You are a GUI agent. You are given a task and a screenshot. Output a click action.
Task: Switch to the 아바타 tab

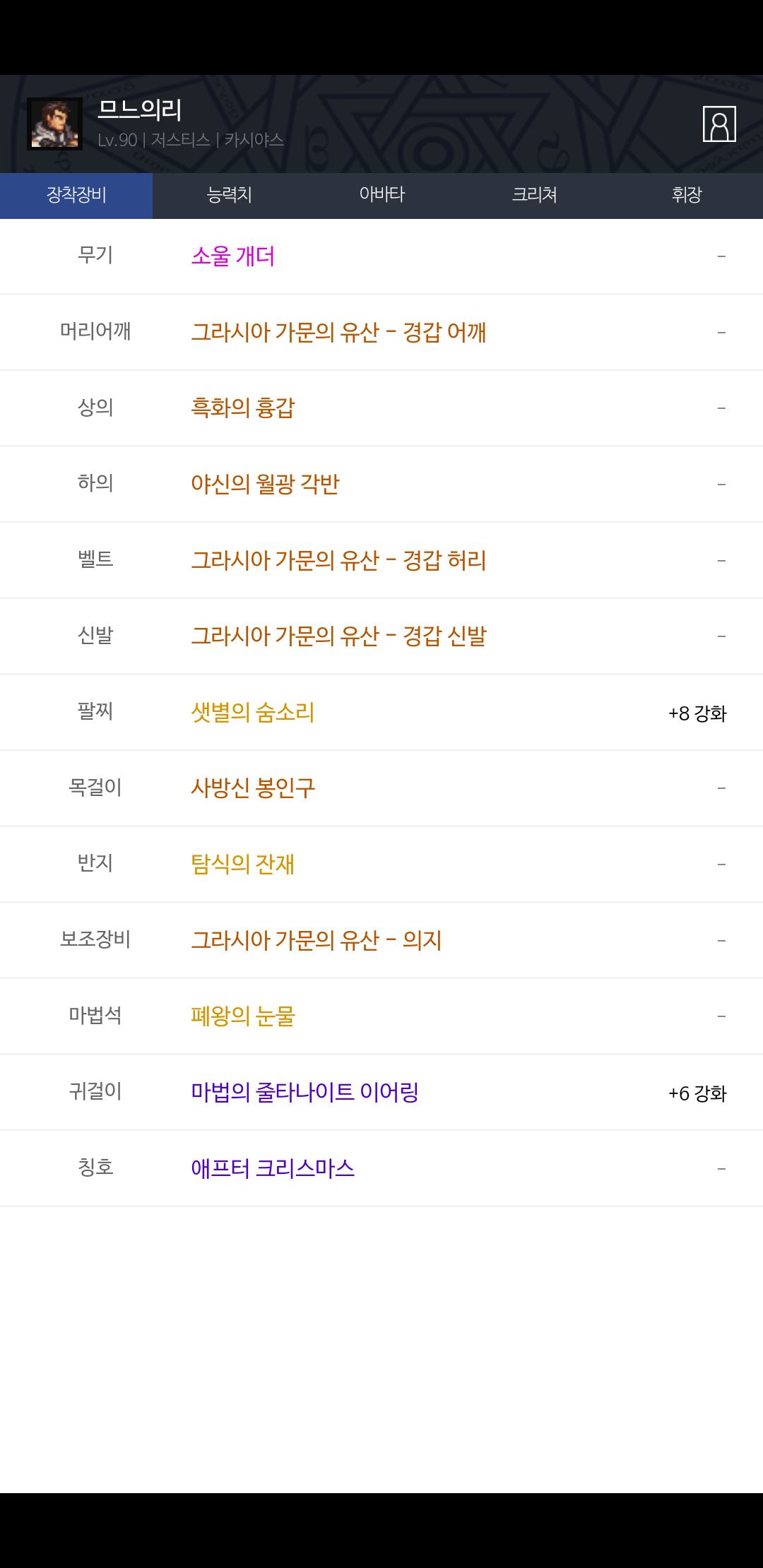(381, 195)
